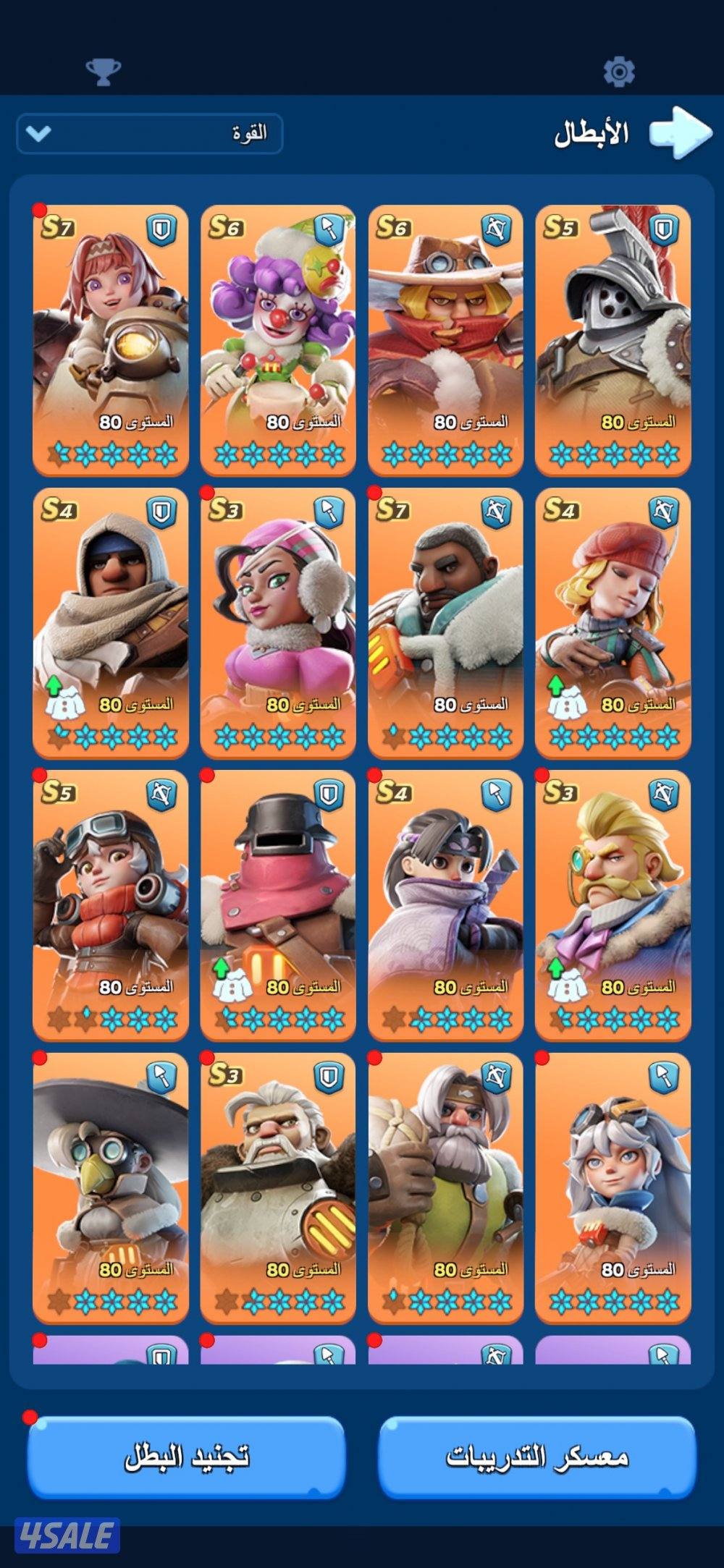This screenshot has width=724, height=1568.
Task: Select the purple-haired clown hero card
Action: pos(278,340)
